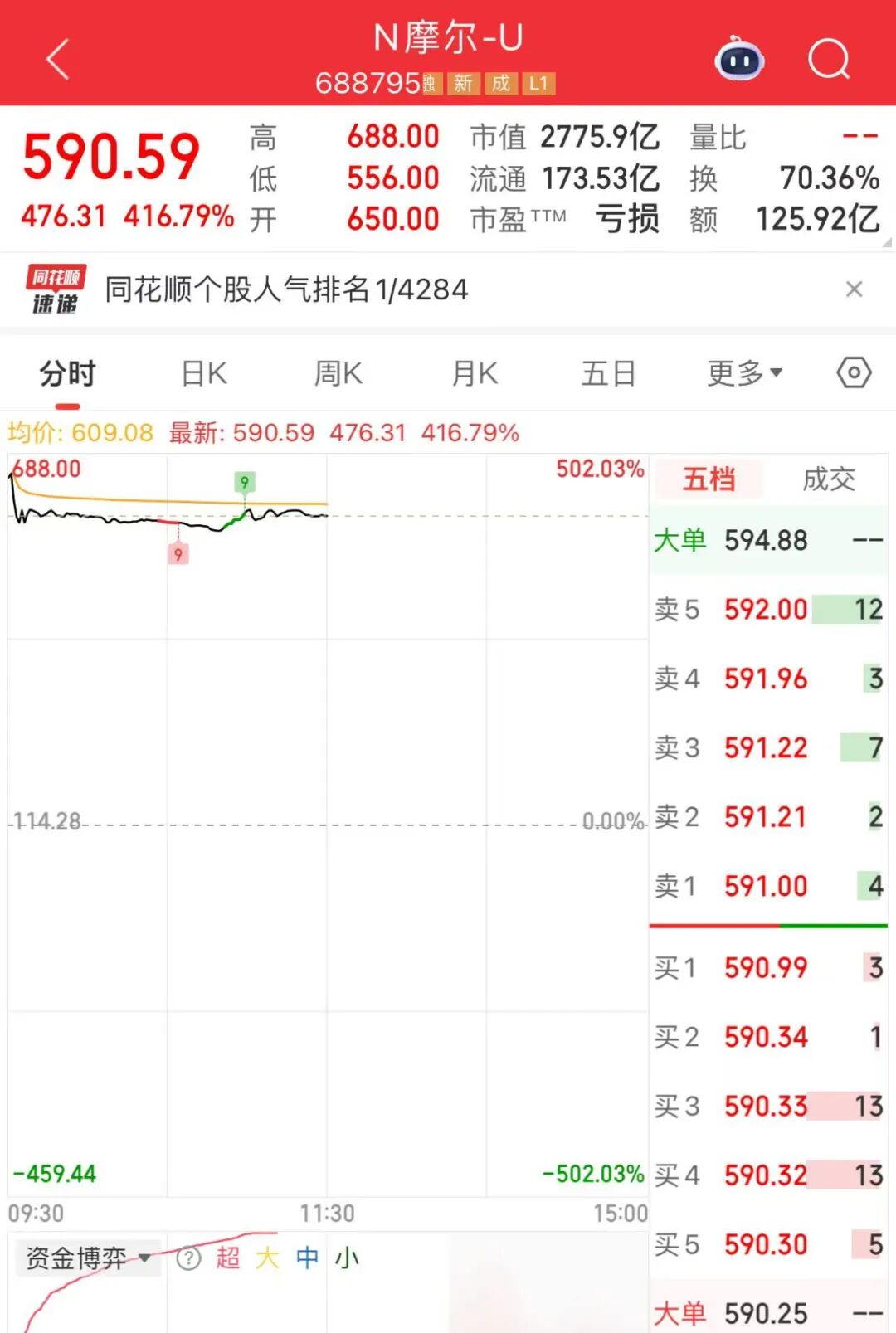
Task: Switch to the 成交 trades tab
Action: tap(828, 479)
